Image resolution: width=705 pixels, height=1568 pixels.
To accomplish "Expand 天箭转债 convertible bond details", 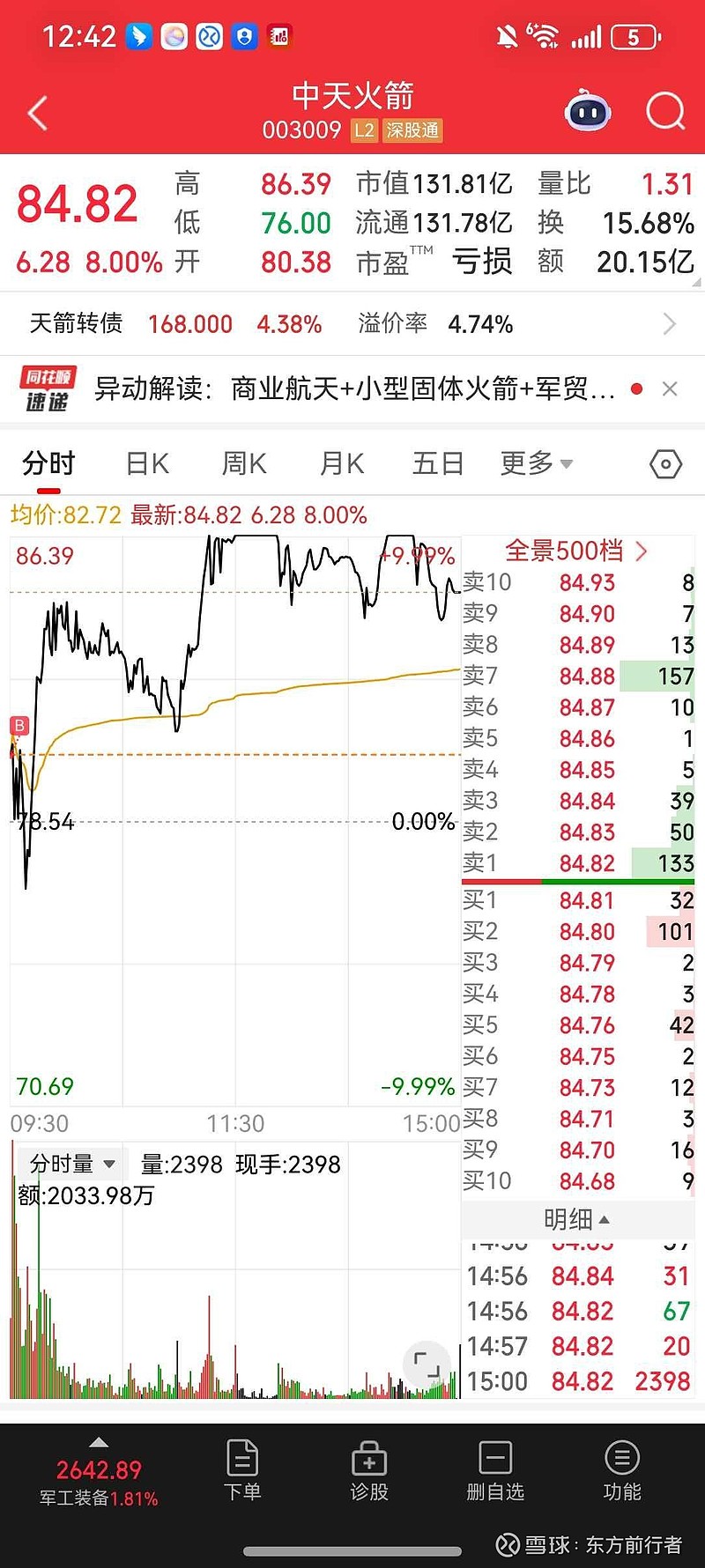I will pyautogui.click(x=668, y=323).
